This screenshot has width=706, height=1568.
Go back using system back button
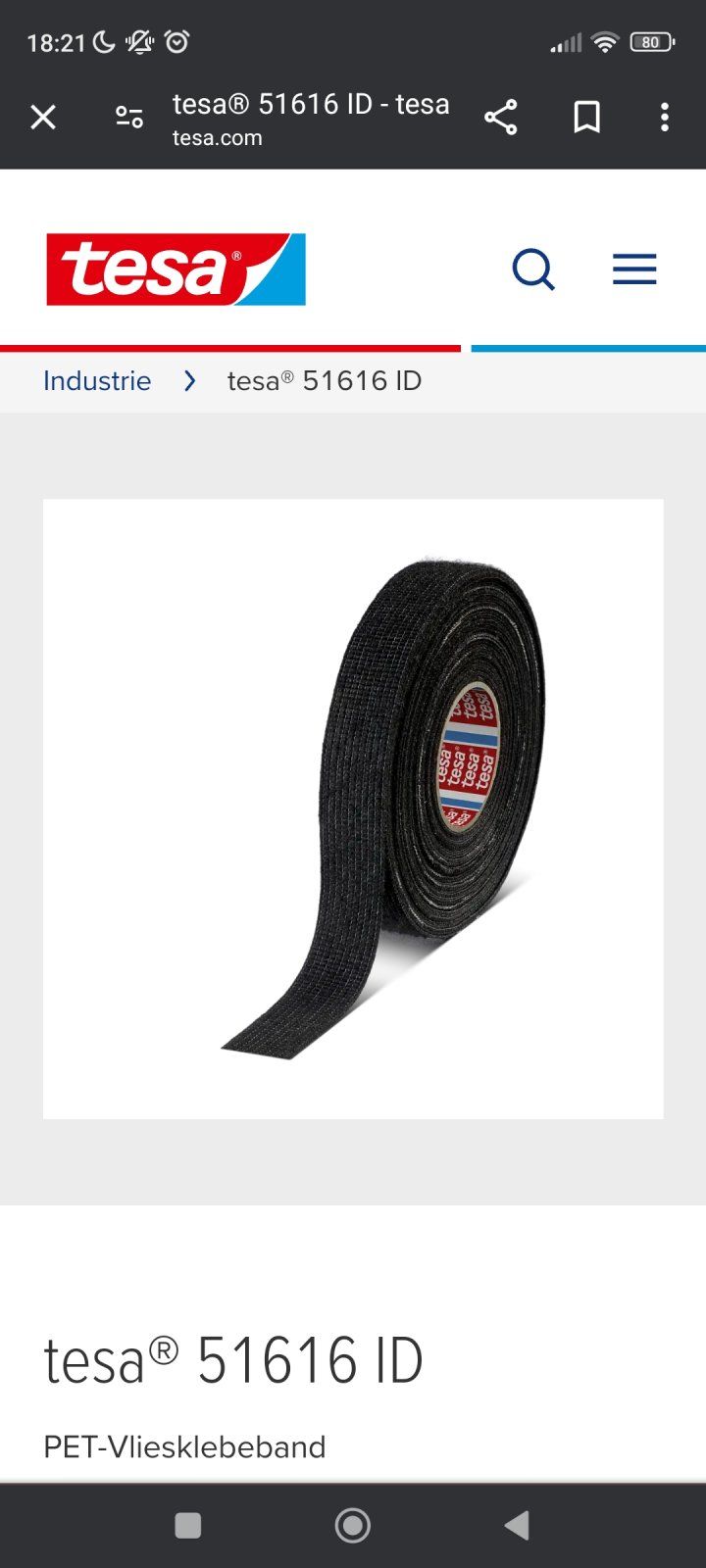517,1525
